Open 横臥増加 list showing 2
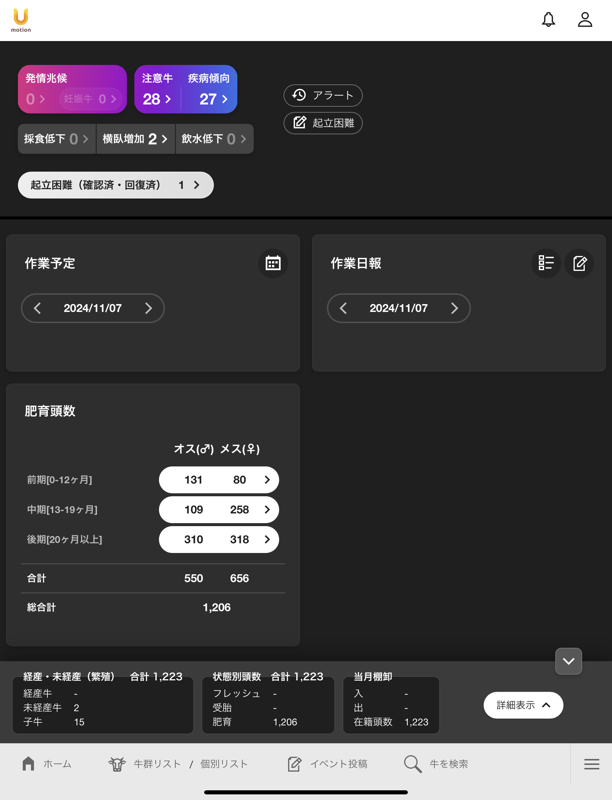 pos(135,139)
